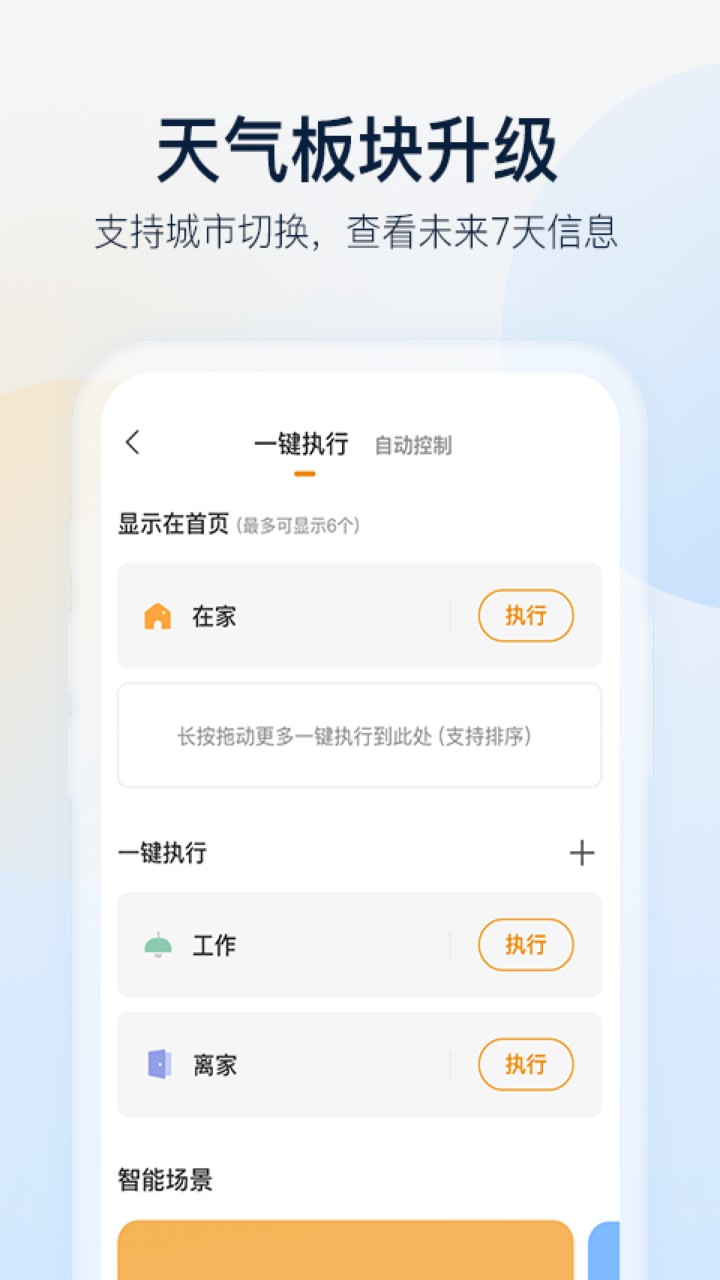Tap the plus icon to add a one-key action
Image resolution: width=720 pixels, height=1280 pixels.
[x=581, y=853]
